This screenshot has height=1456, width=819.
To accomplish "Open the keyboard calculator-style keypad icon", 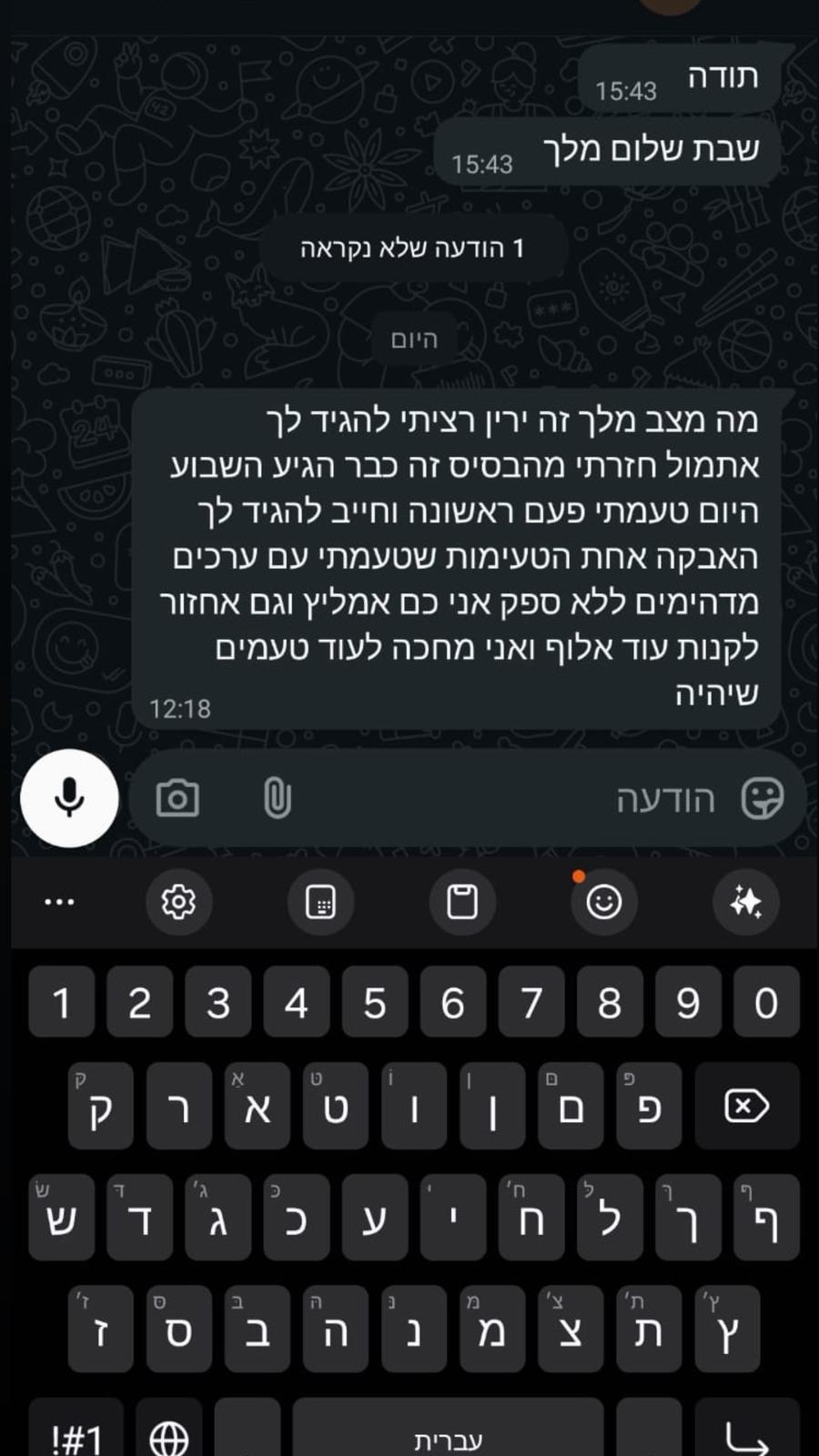I will coord(320,902).
